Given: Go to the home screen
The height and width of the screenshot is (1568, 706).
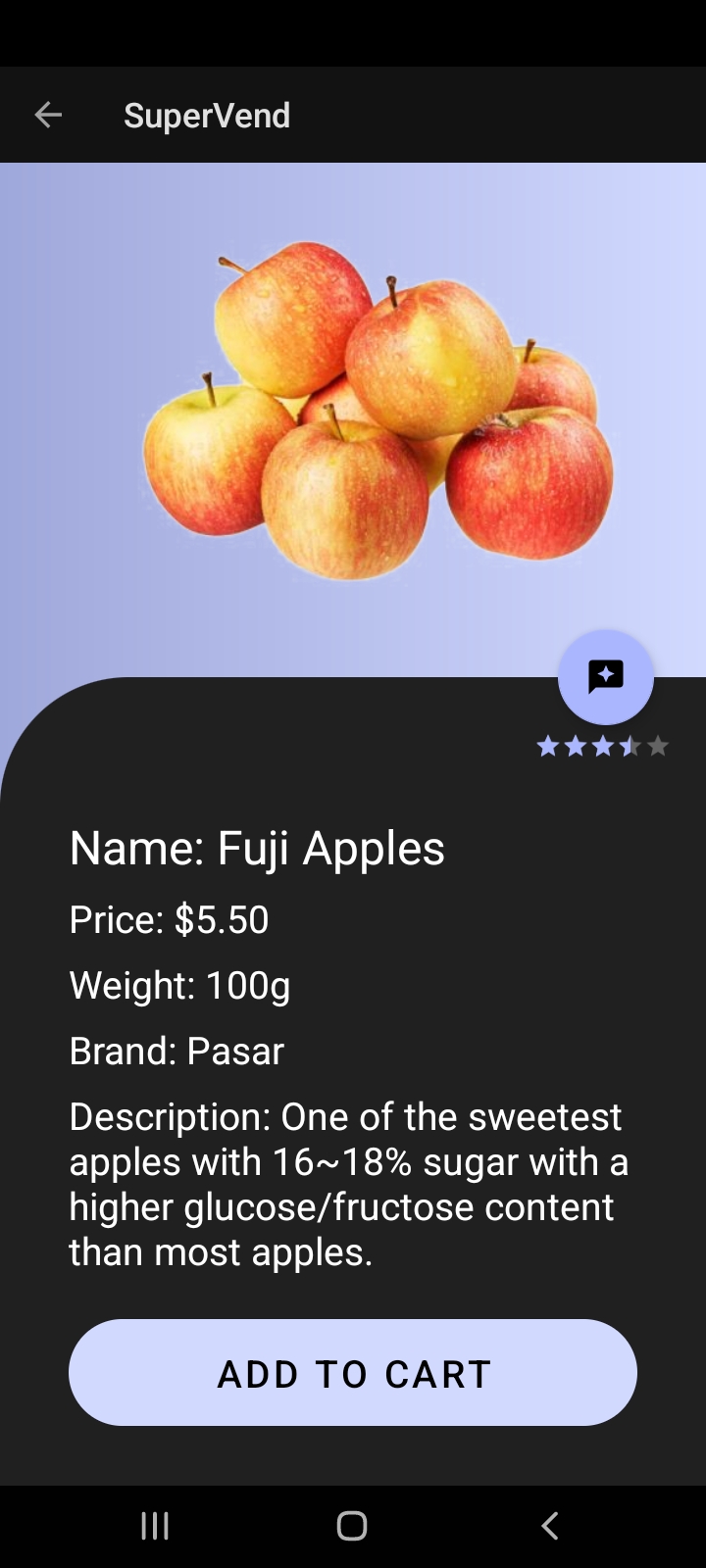Looking at the screenshot, I should [352, 1526].
